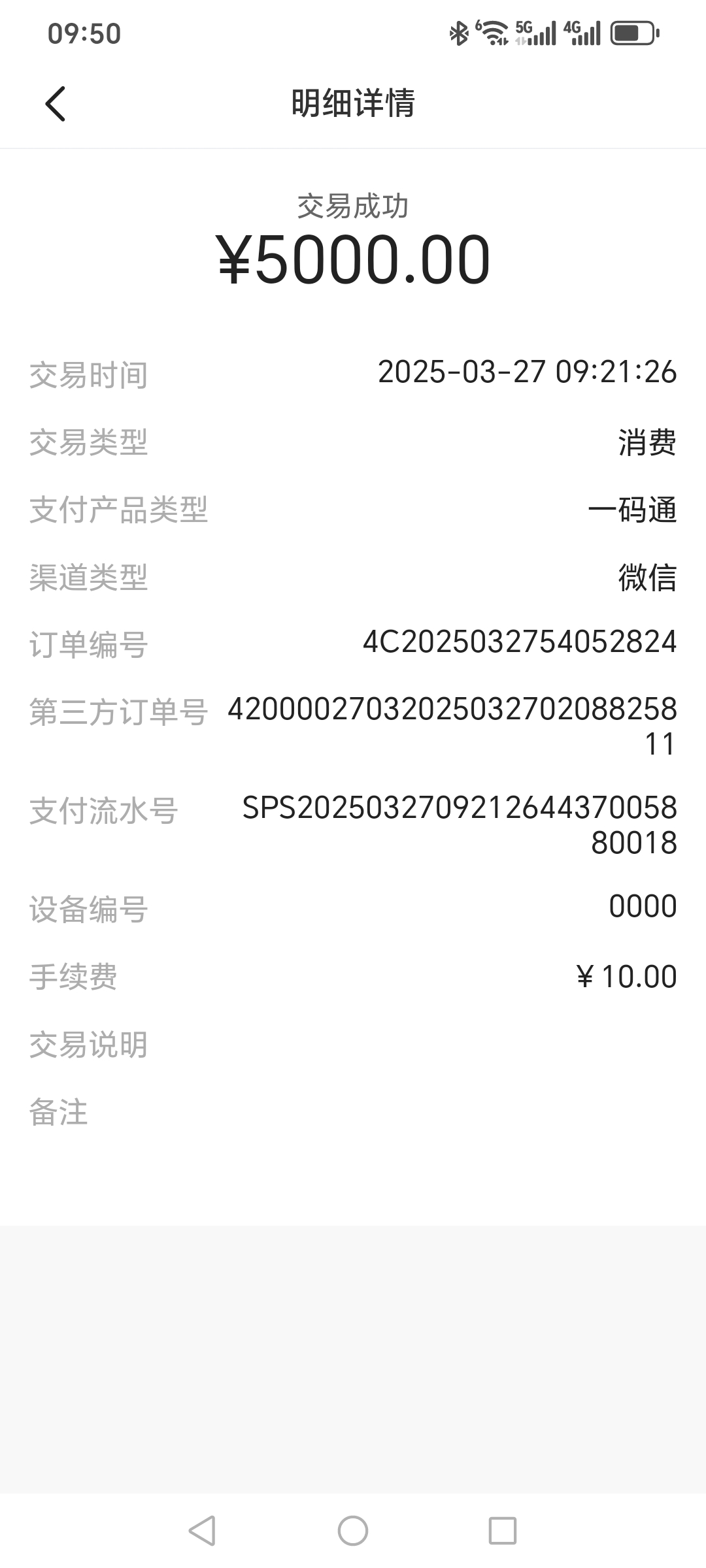Tap the 手续费 ¥10.00 value

point(628,976)
